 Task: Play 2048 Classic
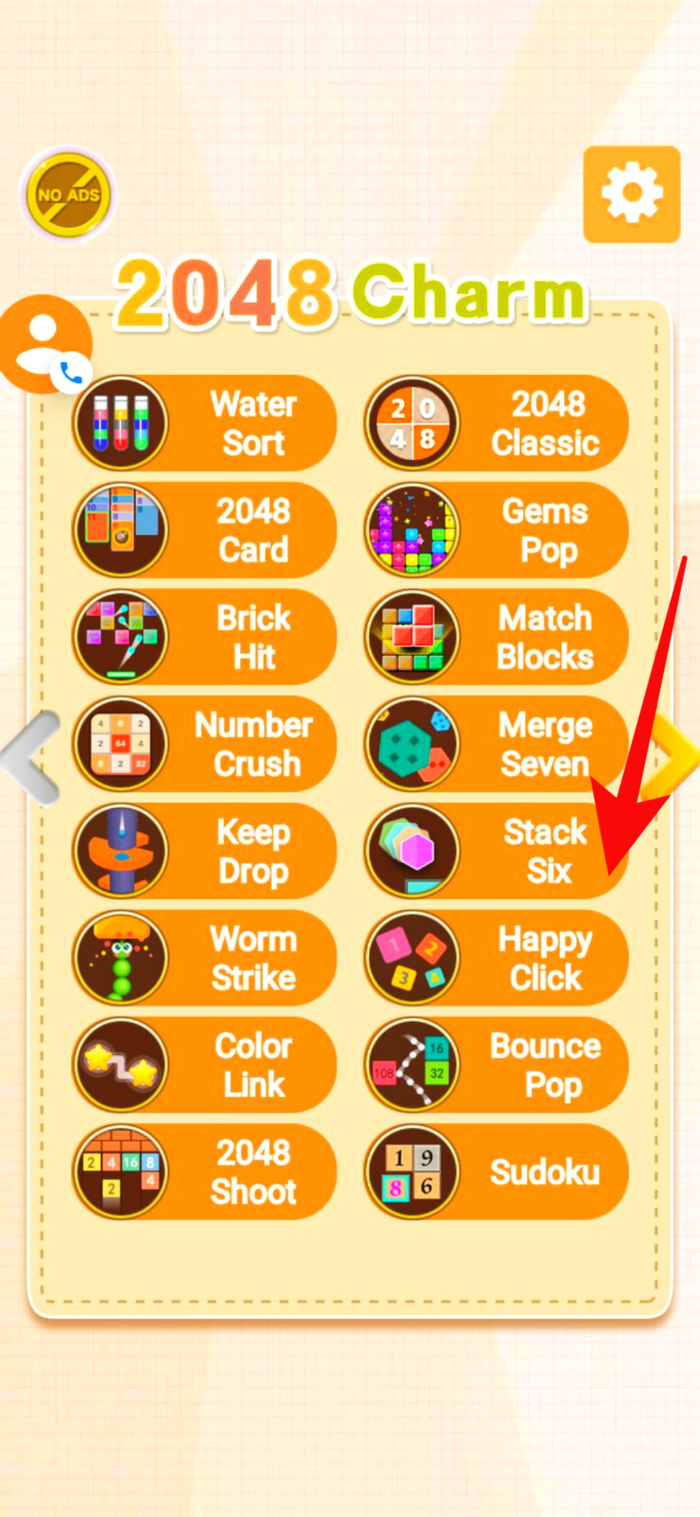point(496,423)
